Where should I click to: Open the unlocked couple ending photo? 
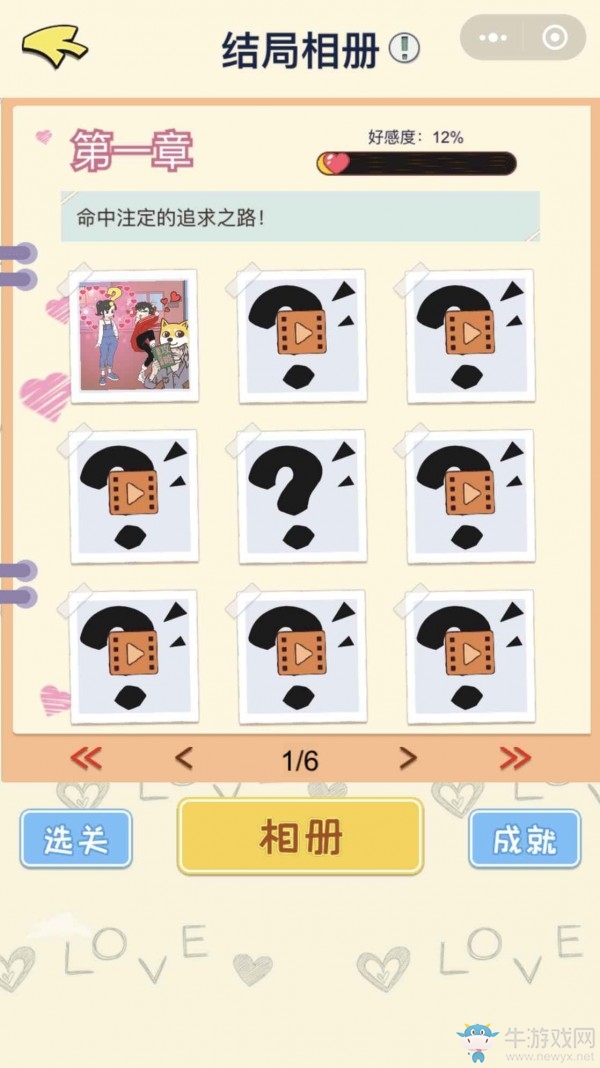(133, 336)
